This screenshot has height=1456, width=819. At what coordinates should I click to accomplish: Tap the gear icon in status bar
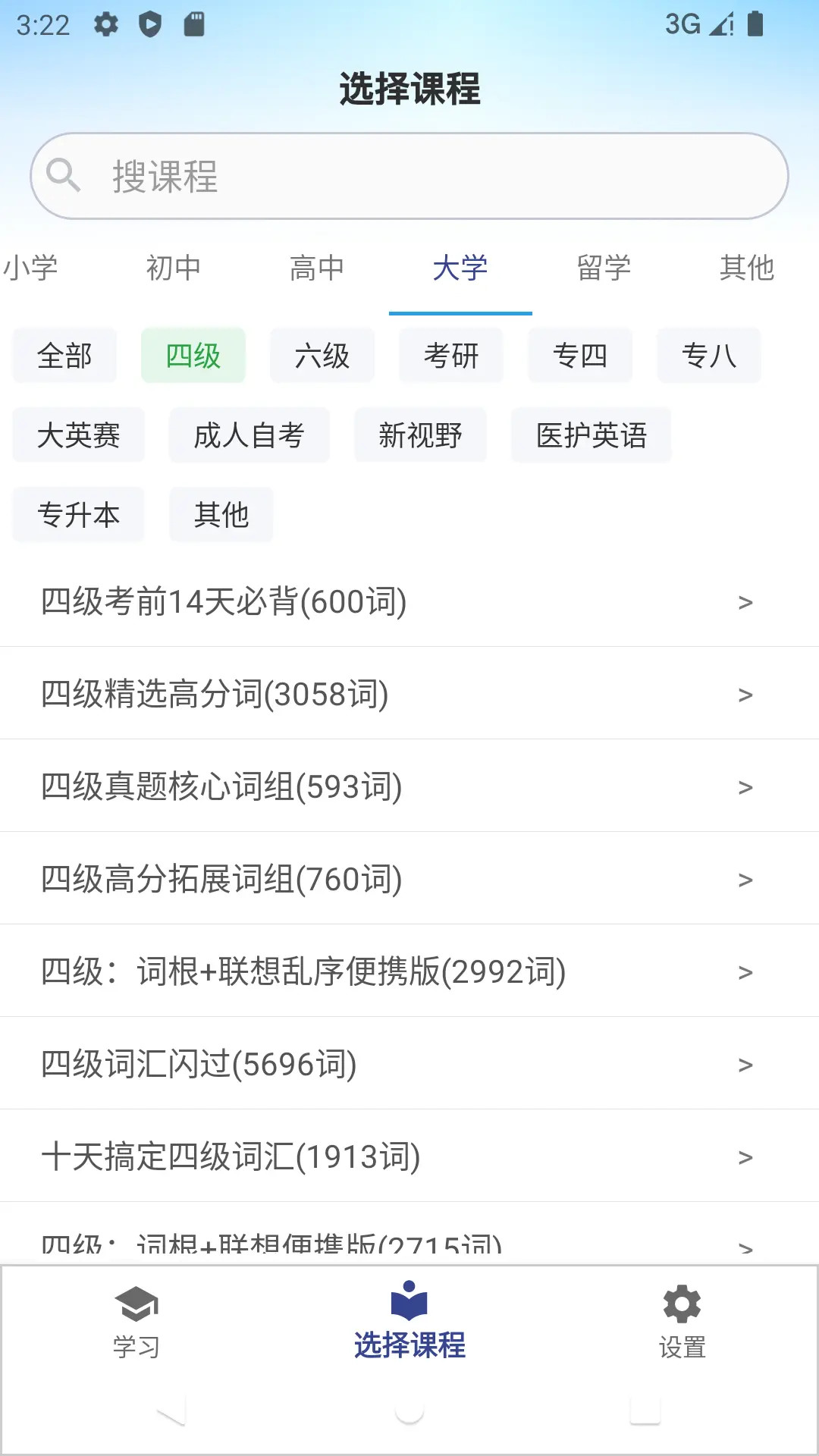click(105, 25)
